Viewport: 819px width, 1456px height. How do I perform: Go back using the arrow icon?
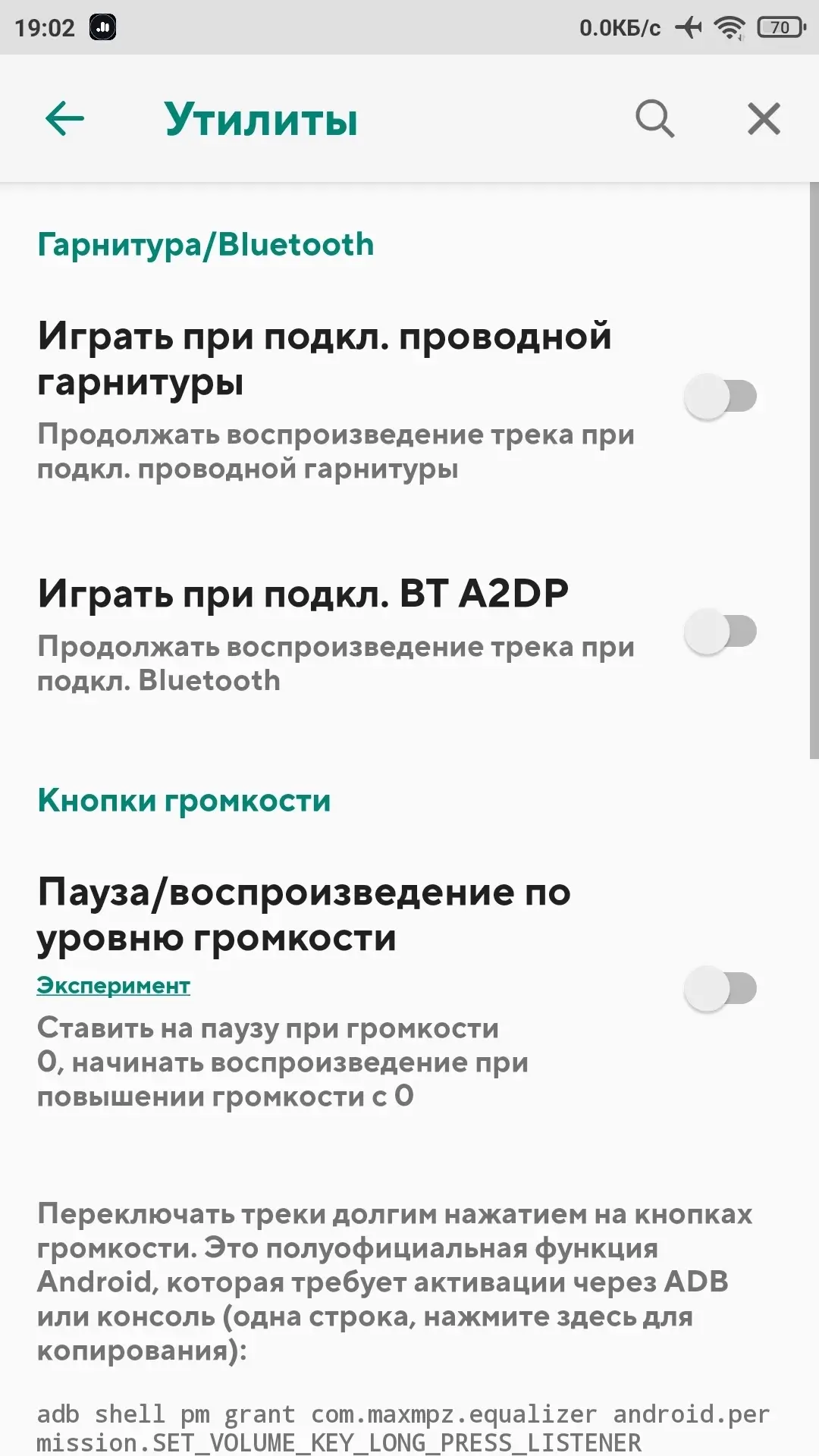point(64,119)
